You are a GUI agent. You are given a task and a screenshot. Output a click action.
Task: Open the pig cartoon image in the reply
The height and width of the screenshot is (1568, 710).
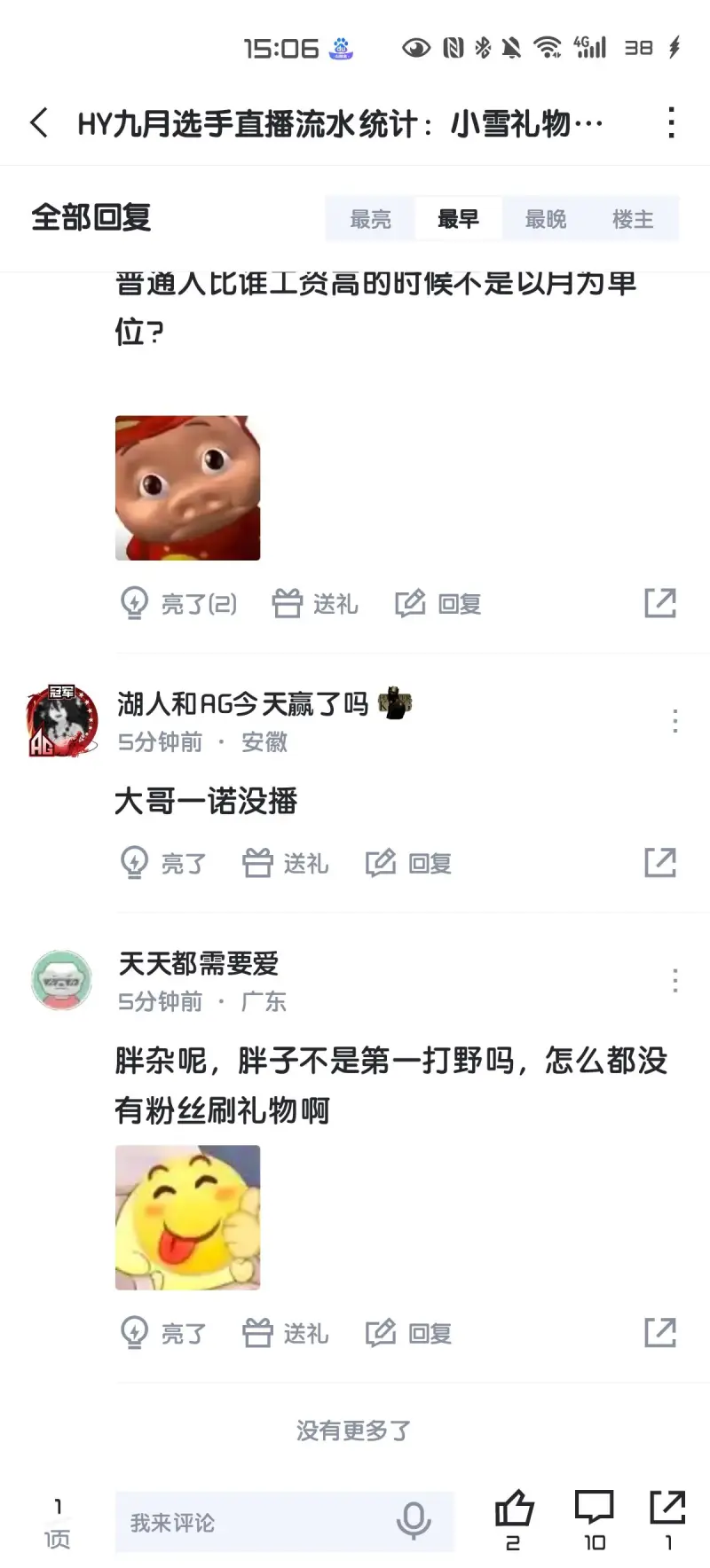click(187, 488)
